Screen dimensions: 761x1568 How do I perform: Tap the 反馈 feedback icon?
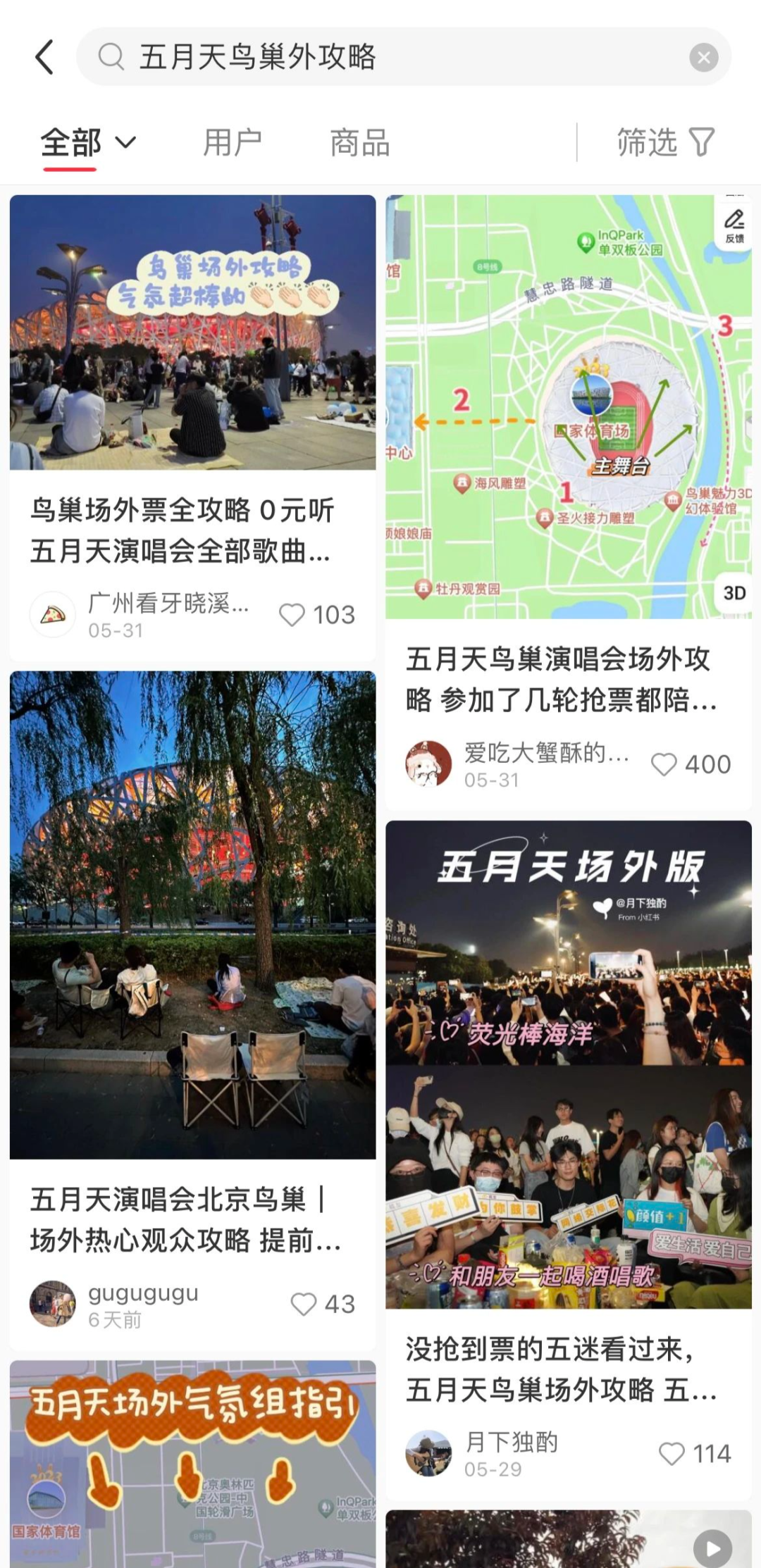click(x=734, y=225)
